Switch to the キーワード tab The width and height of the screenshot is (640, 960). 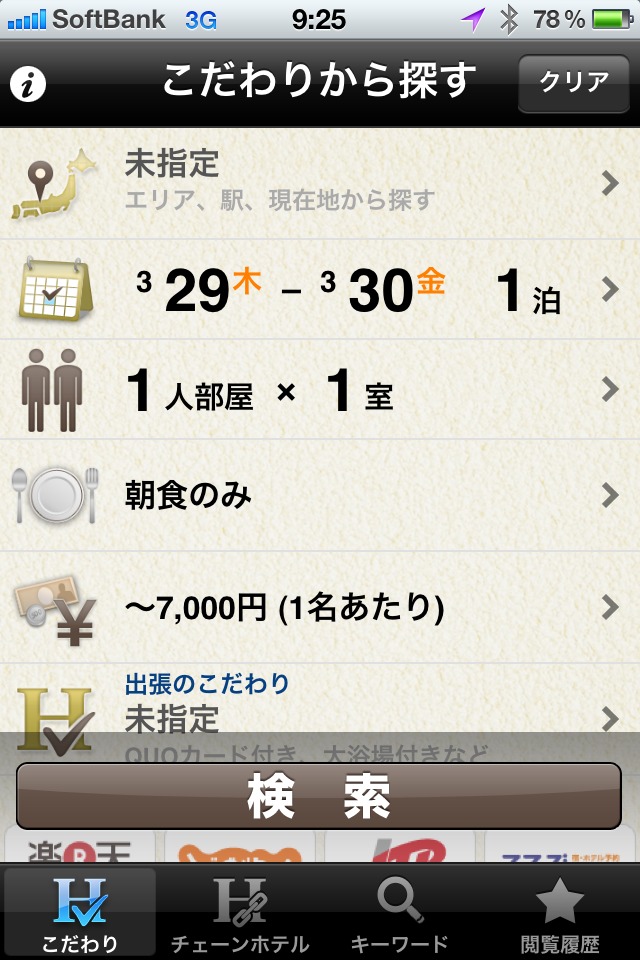pyautogui.click(x=400, y=912)
